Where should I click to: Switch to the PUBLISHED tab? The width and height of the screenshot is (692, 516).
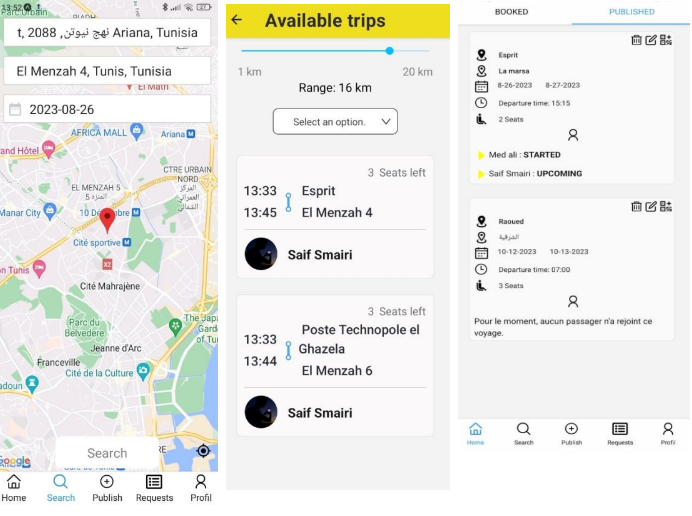(x=632, y=12)
